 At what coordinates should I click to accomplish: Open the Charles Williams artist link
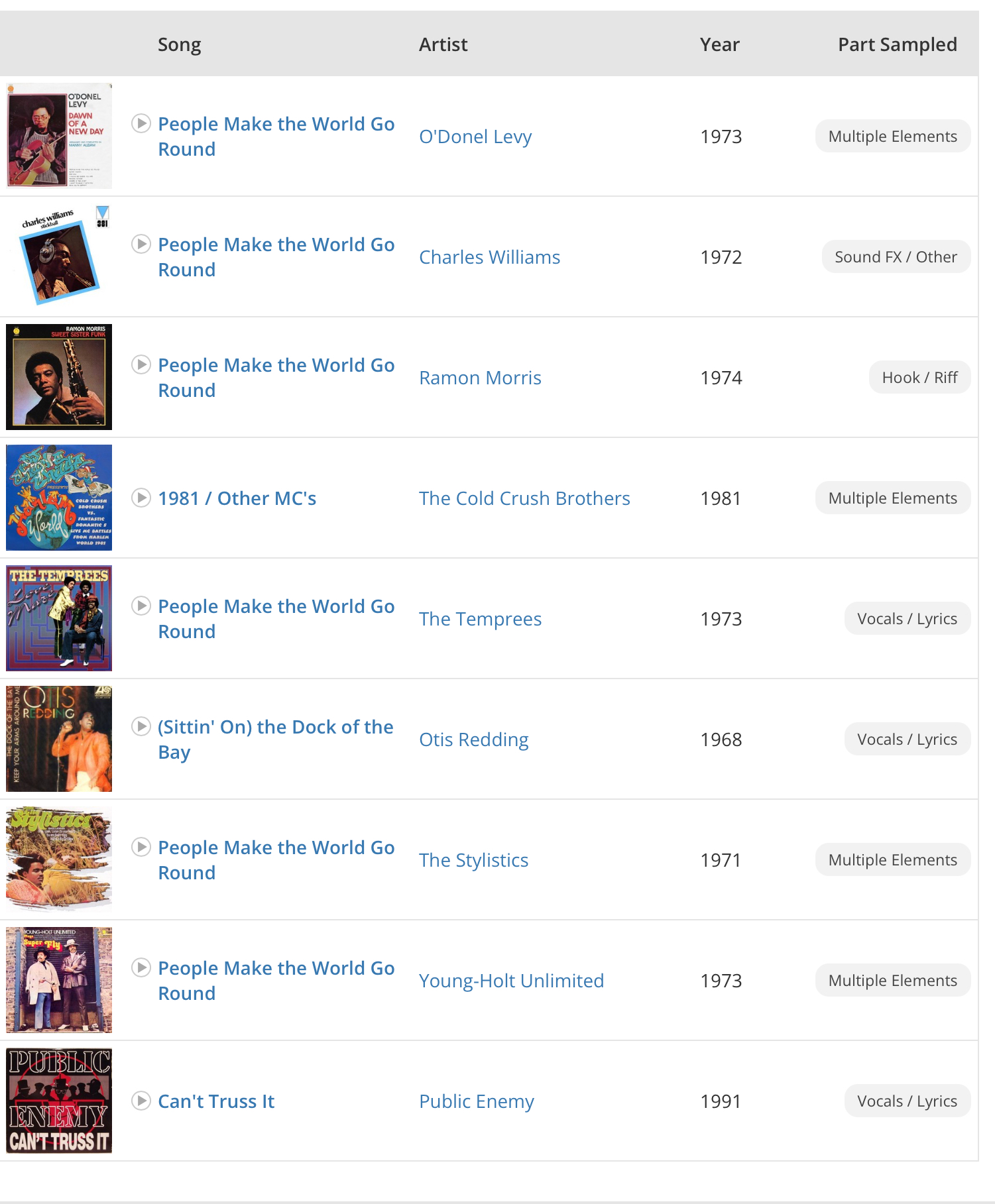[489, 257]
